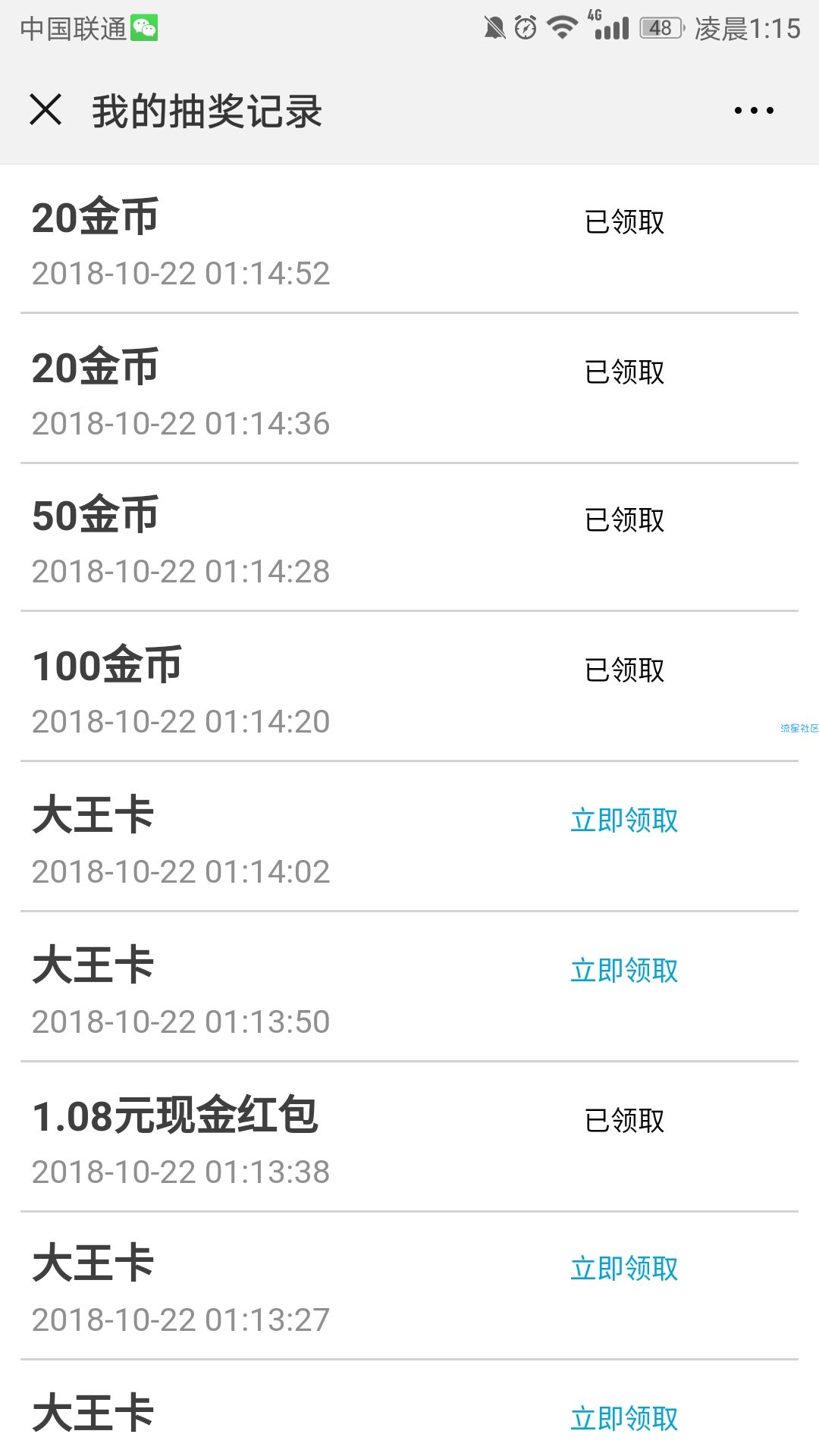The width and height of the screenshot is (819, 1456).
Task: Claim the 大王卡 won at 01:13:50
Action: (x=624, y=971)
